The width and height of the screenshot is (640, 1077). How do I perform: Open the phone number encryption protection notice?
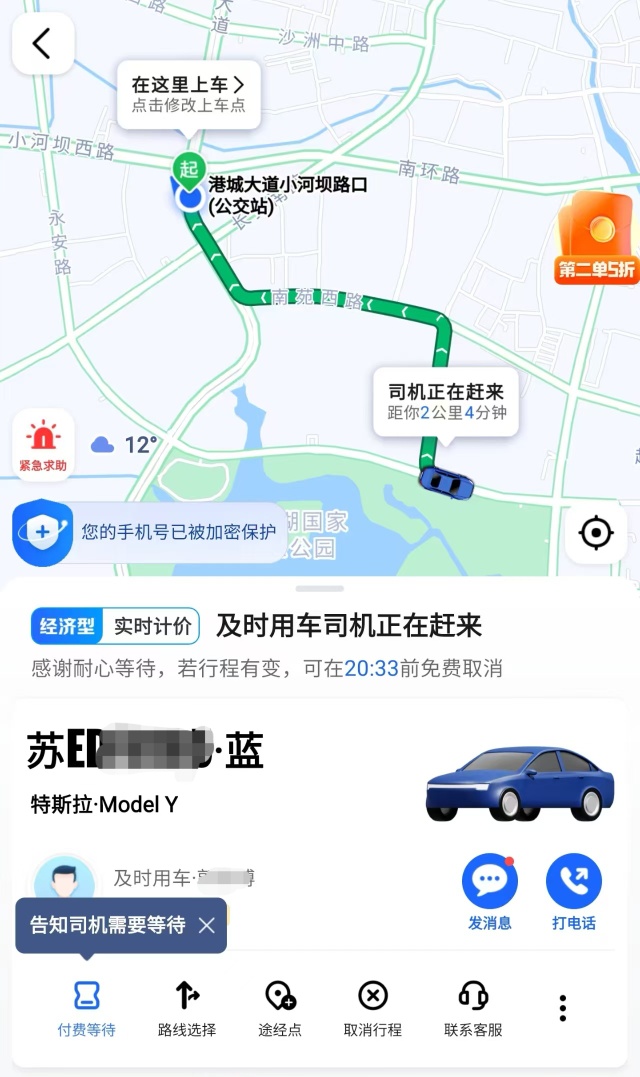(x=150, y=532)
